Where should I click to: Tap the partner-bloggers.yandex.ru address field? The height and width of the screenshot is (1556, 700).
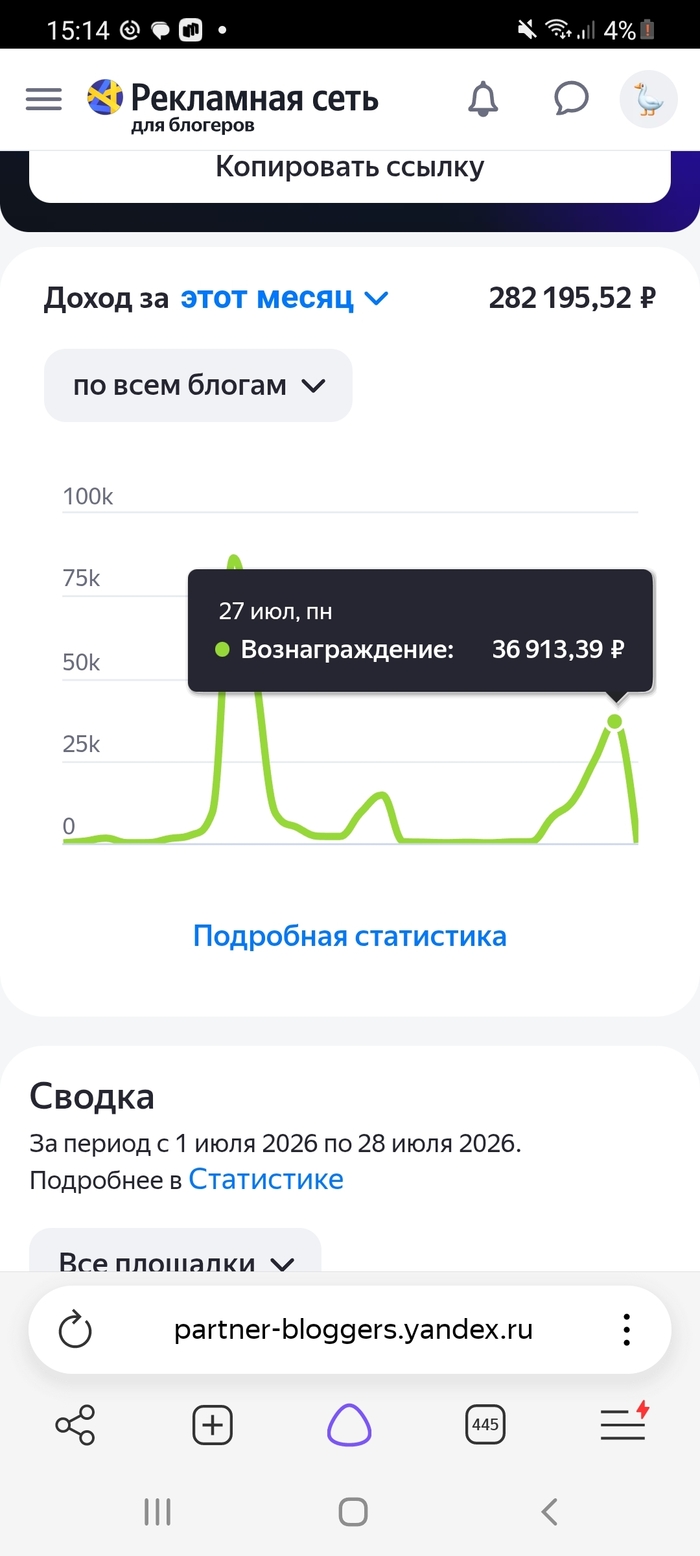pyautogui.click(x=353, y=1330)
